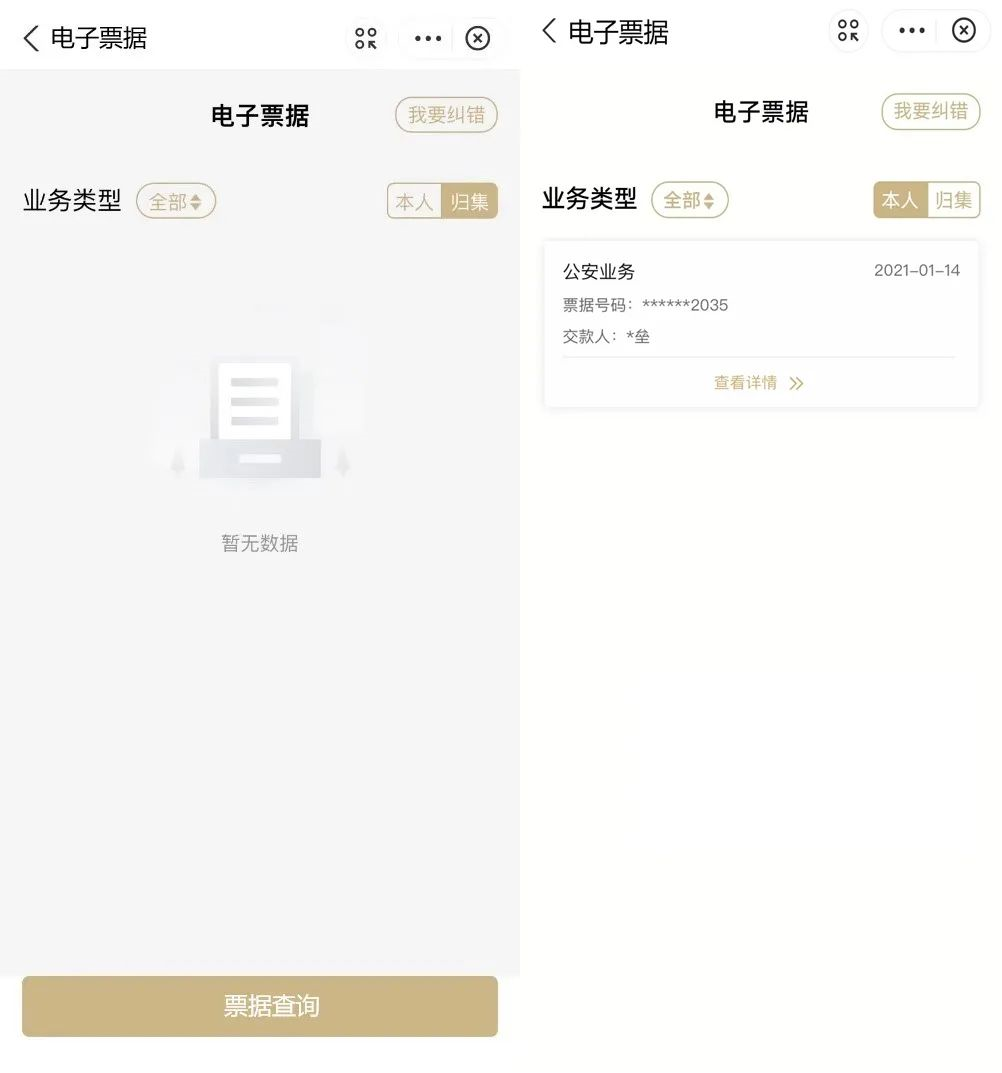
Task: Go back from the 暂无数据 screen
Action: 31,39
